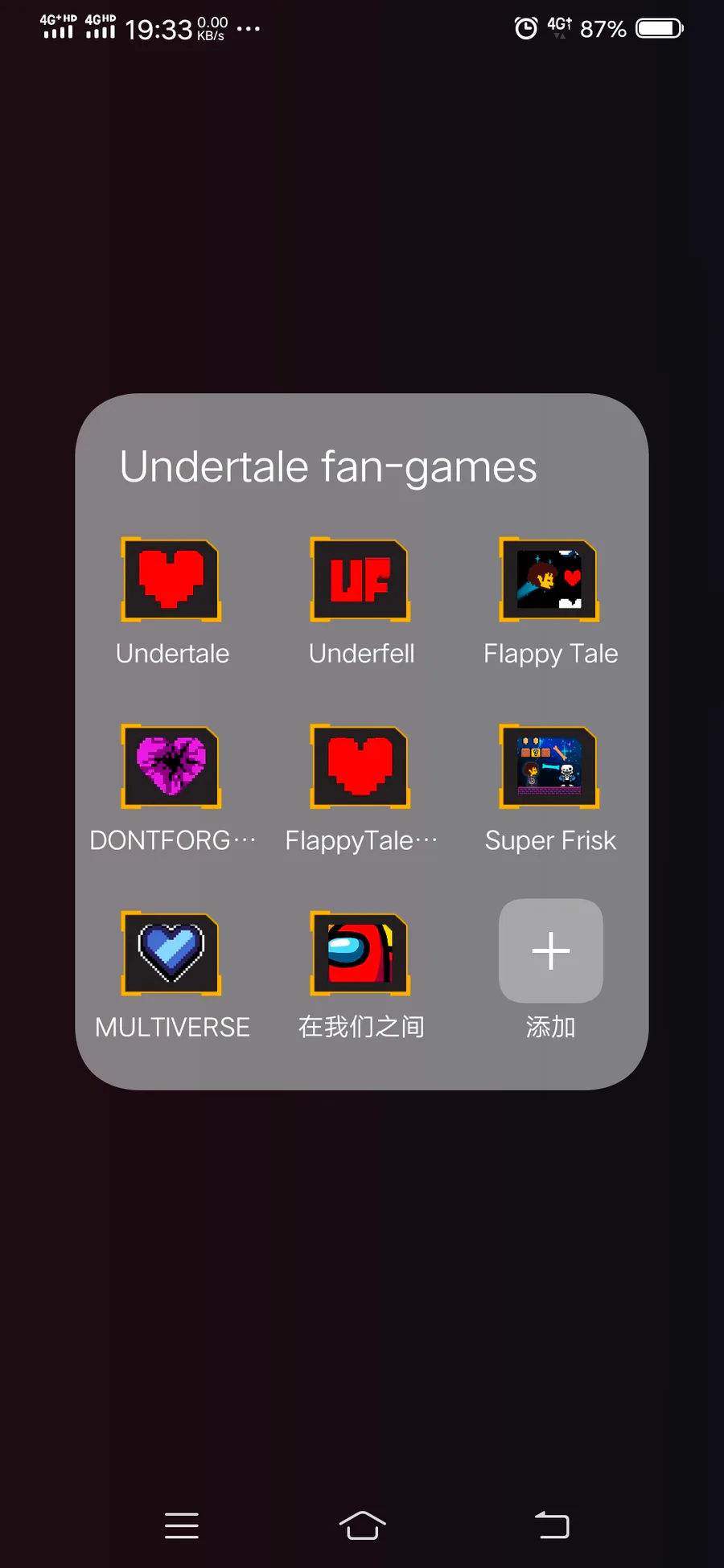Viewport: 724px width, 1568px height.
Task: Open the recent apps menu
Action: point(182,1525)
